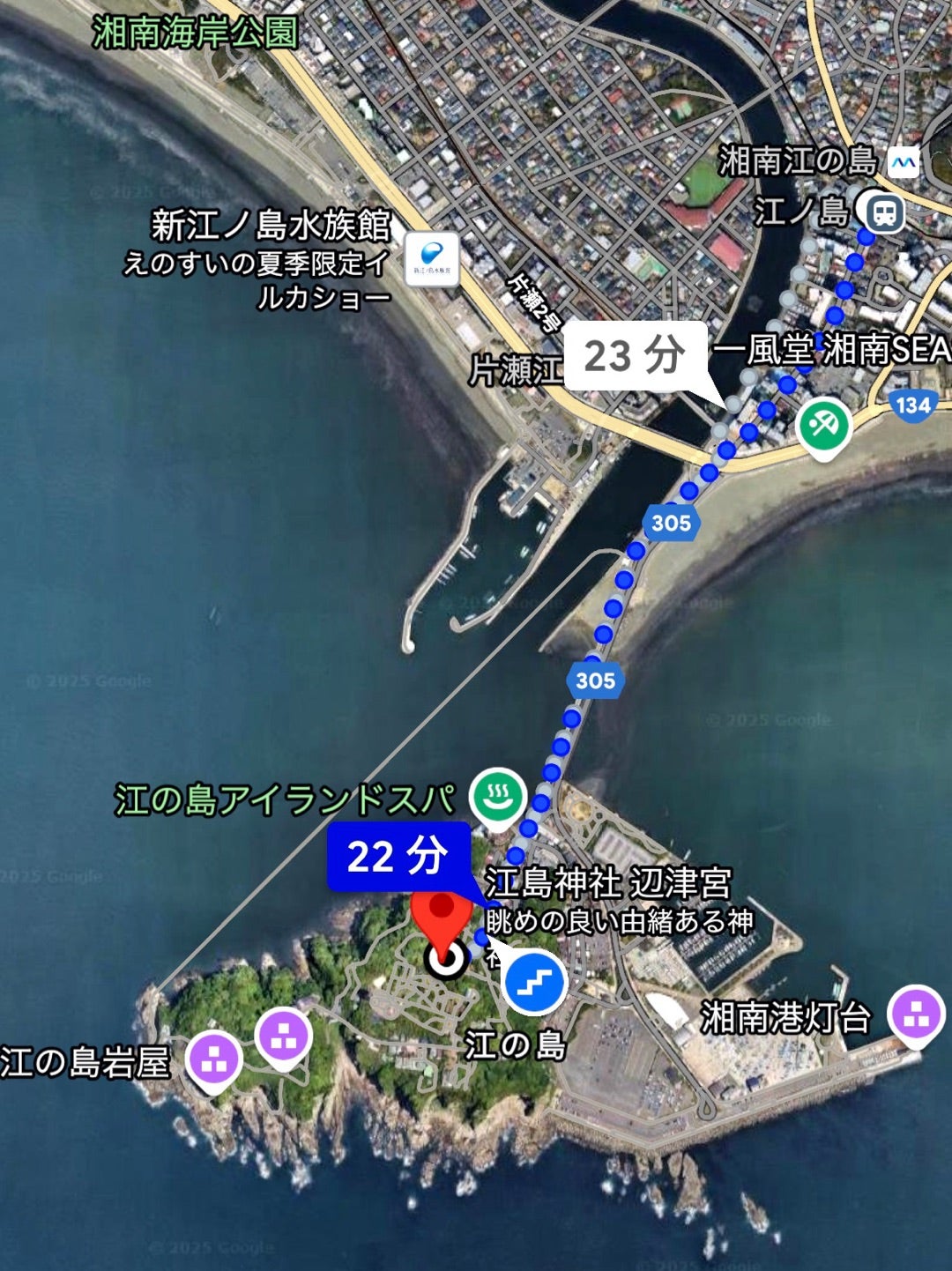Open the 湘南江の島 monorail station icon
This screenshot has height=1271, width=952.
(x=904, y=161)
